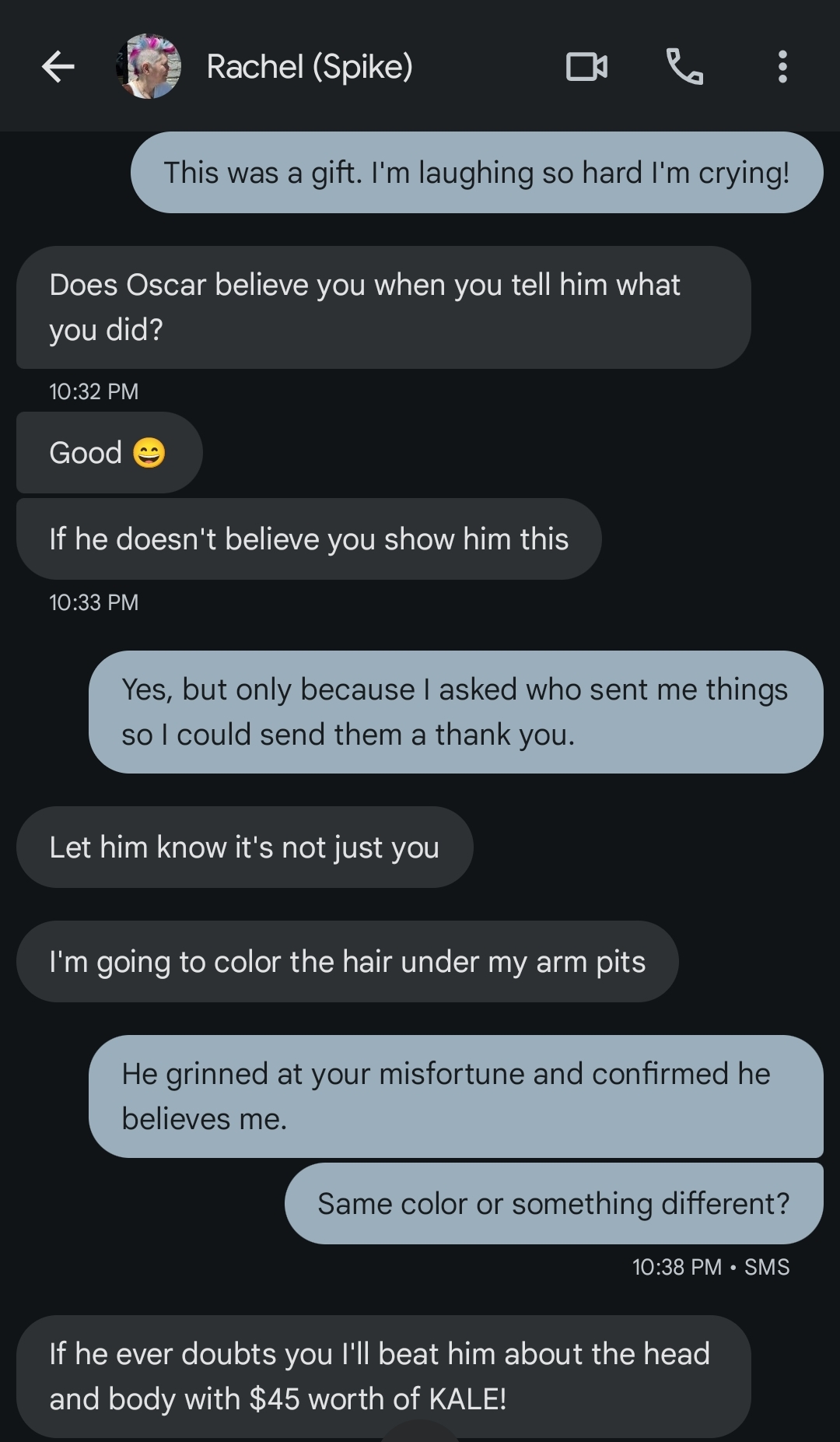Image resolution: width=840 pixels, height=1442 pixels.
Task: Place a voice call to Rachel
Action: pyautogui.click(x=684, y=67)
